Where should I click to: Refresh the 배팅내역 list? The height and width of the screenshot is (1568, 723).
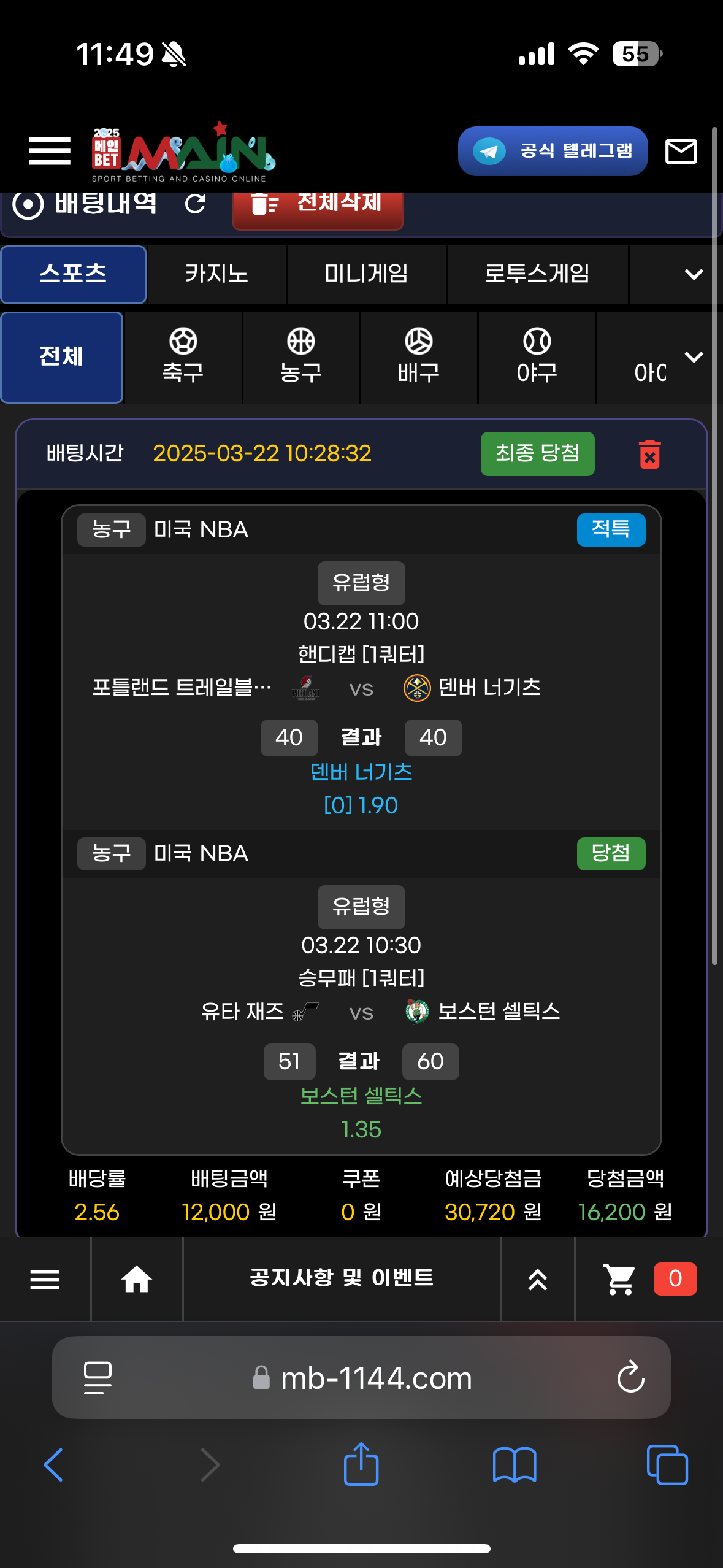coord(195,204)
